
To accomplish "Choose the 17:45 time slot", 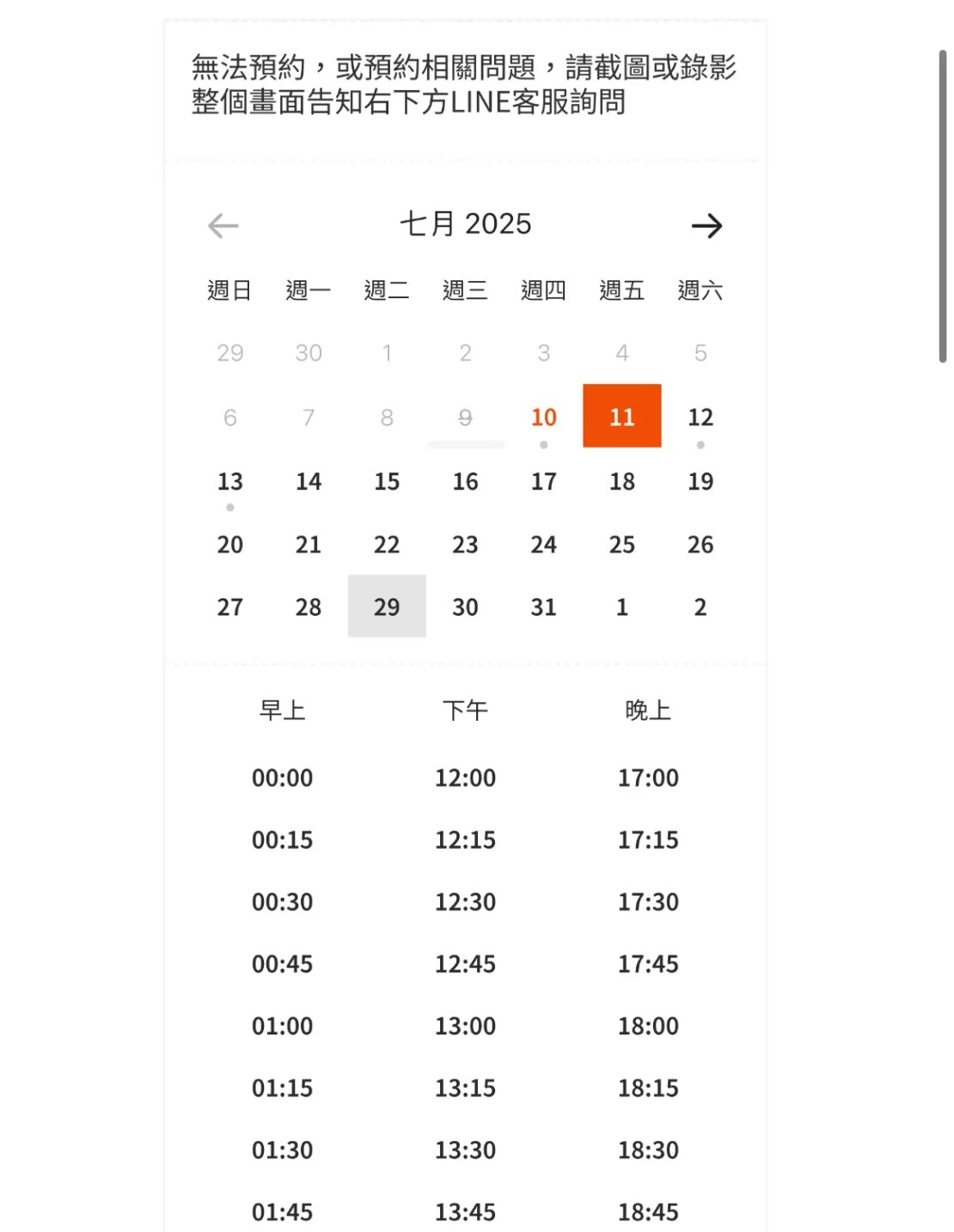I will click(x=648, y=964).
